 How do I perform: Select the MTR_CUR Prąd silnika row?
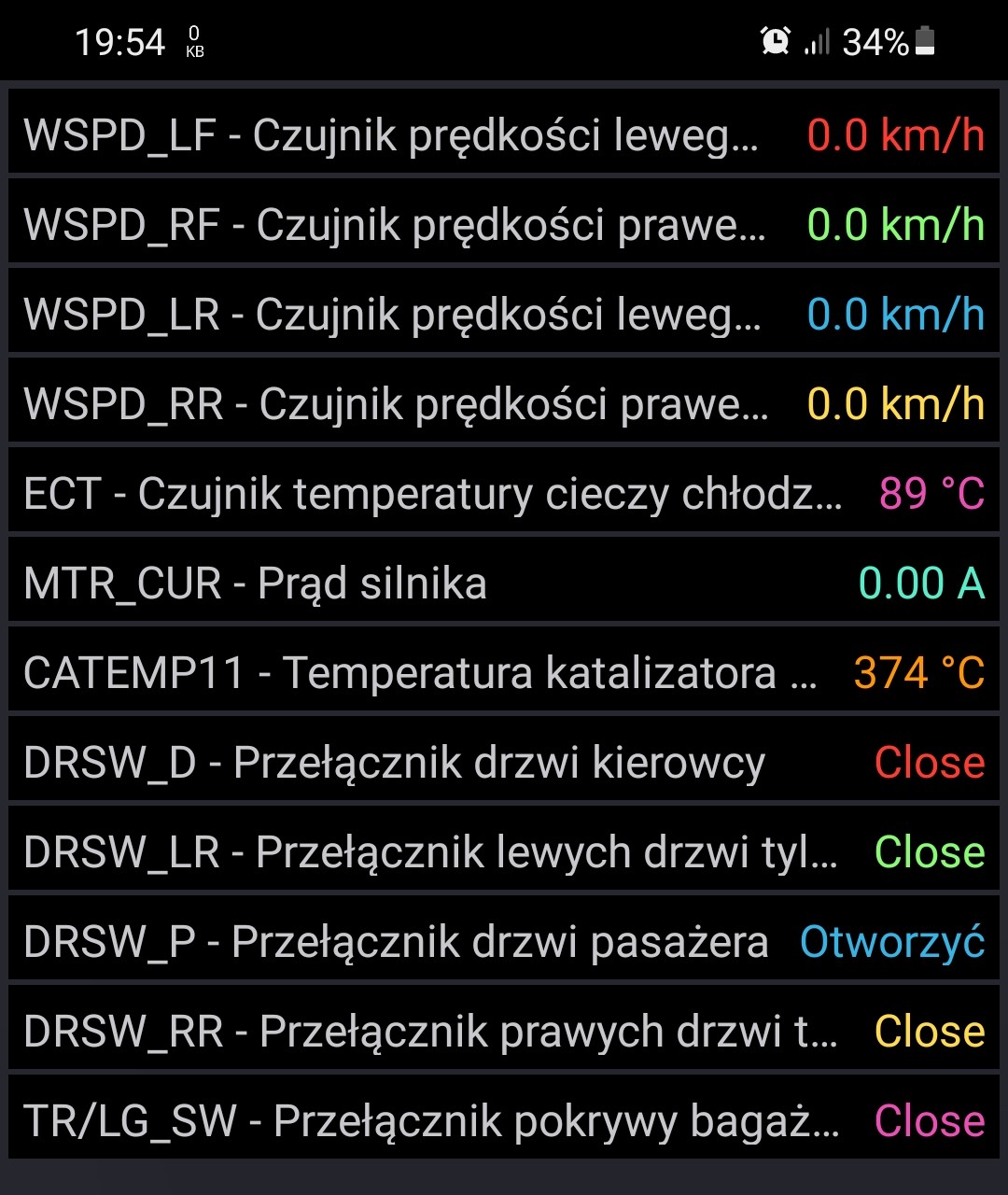(x=504, y=583)
